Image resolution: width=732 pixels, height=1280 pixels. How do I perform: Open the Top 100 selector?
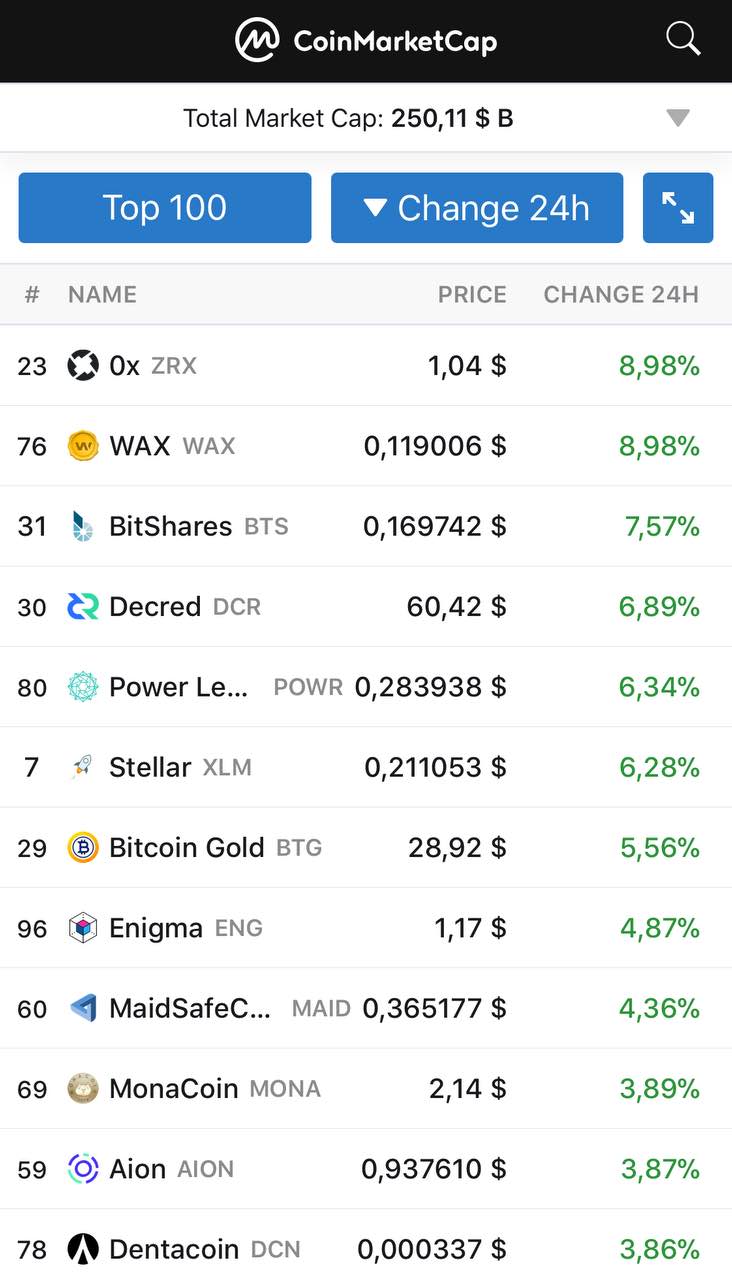click(165, 208)
